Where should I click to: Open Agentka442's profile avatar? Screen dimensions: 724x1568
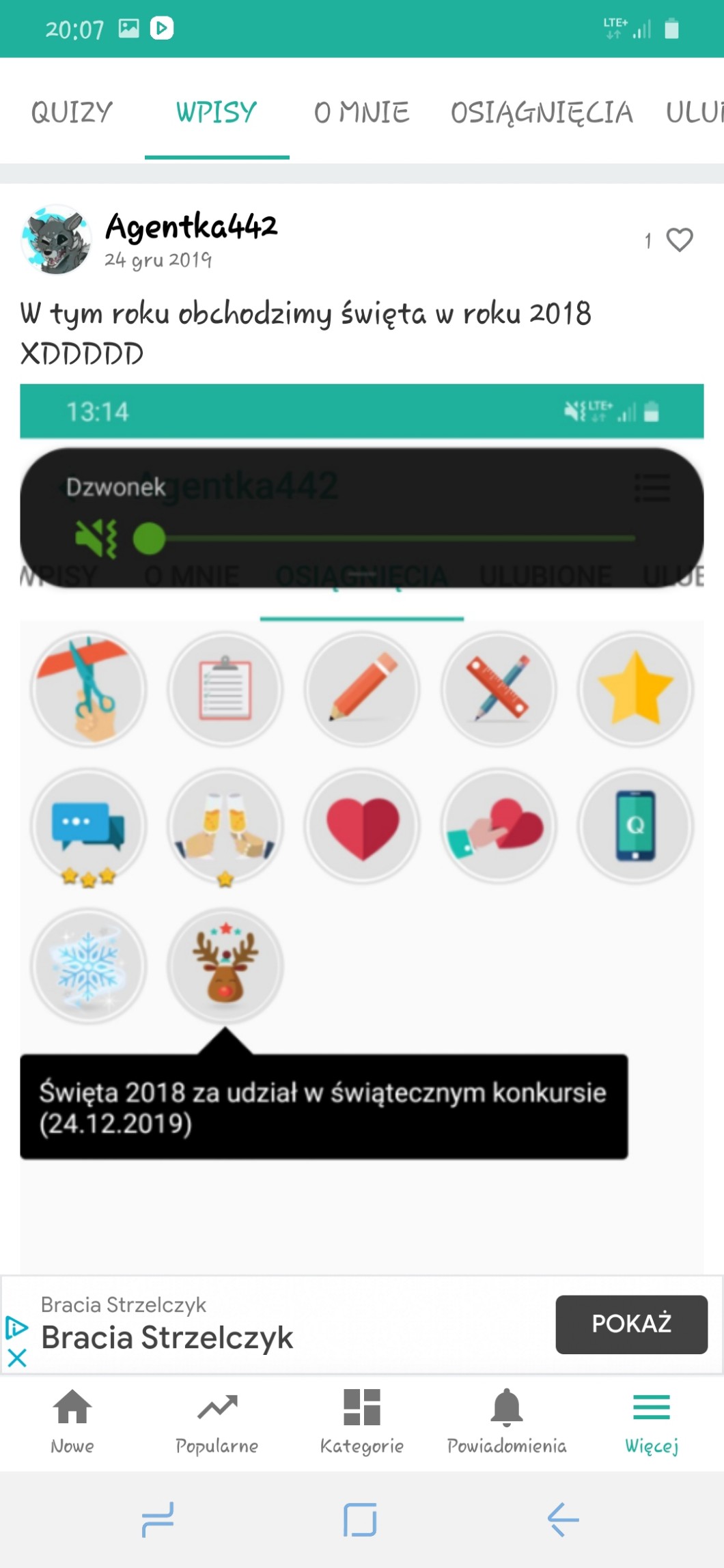click(x=56, y=240)
